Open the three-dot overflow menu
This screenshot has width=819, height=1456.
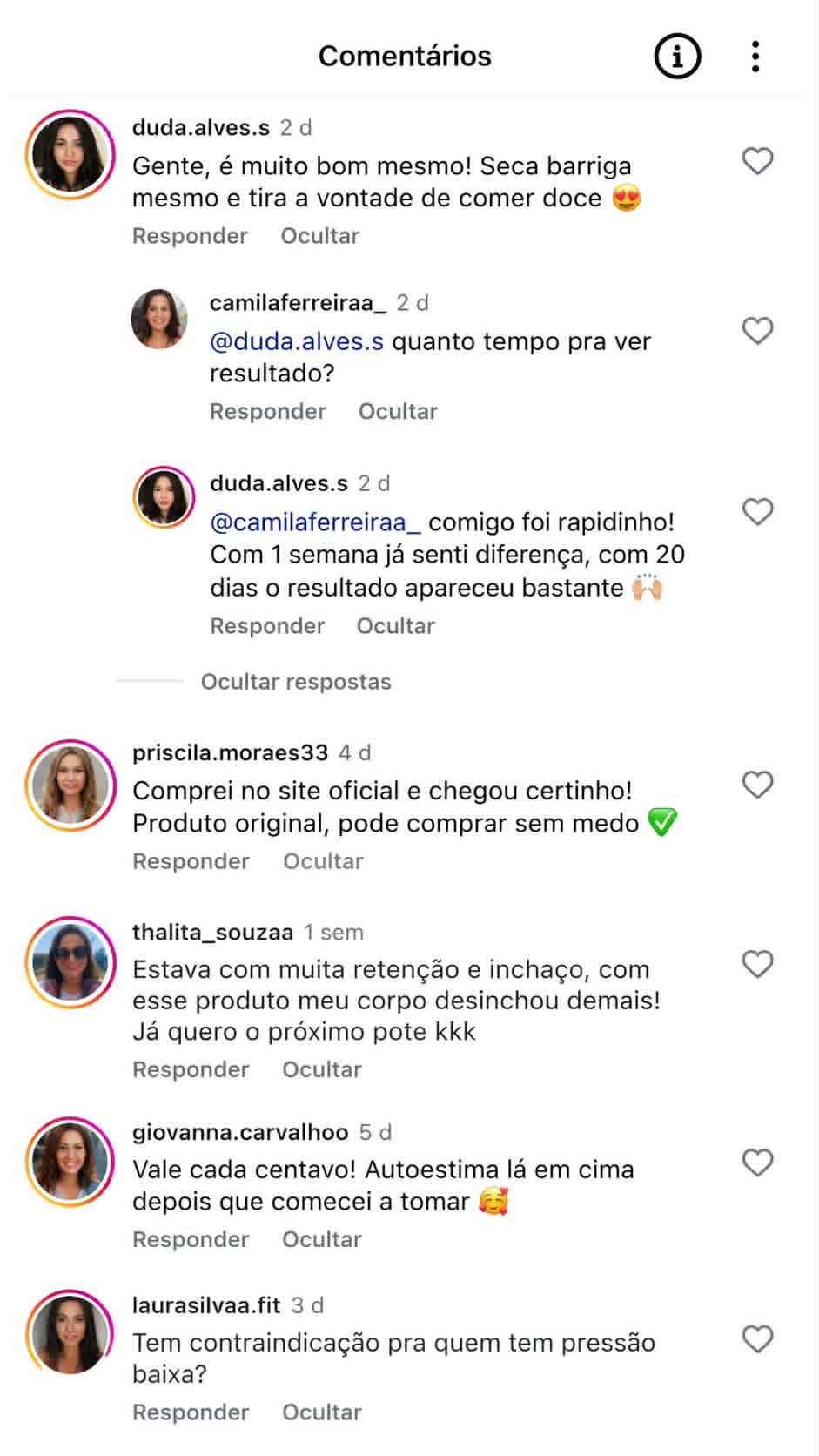(755, 57)
